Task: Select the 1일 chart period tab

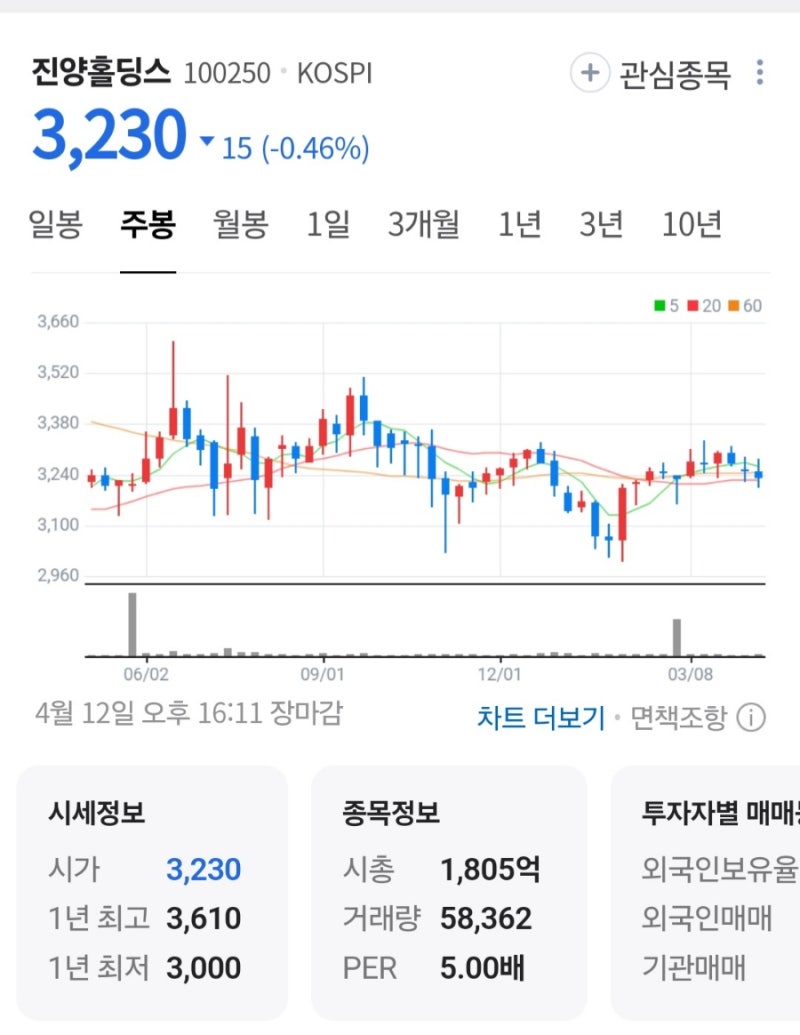Action: tap(330, 226)
